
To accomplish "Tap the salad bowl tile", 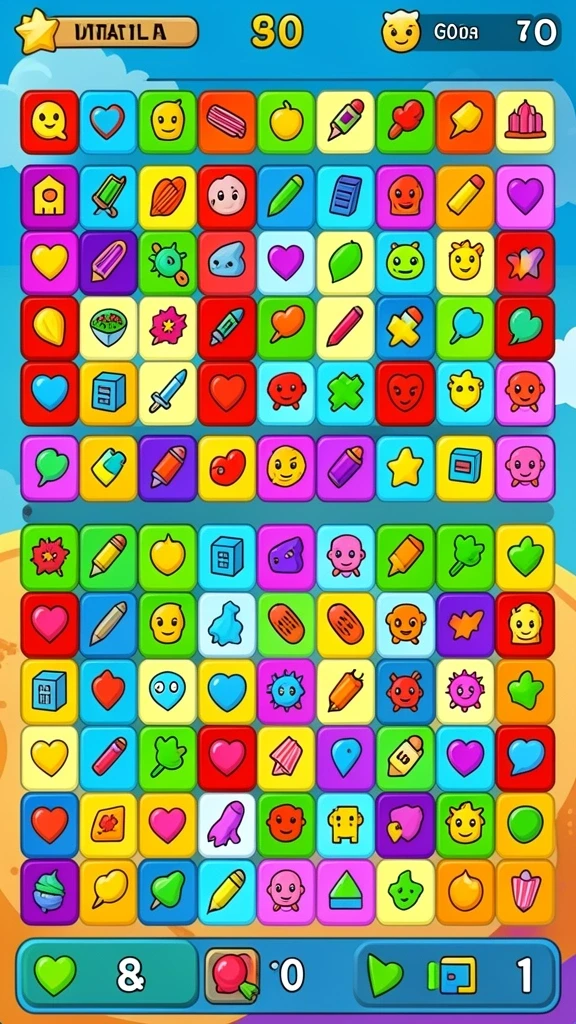I will coord(108,328).
